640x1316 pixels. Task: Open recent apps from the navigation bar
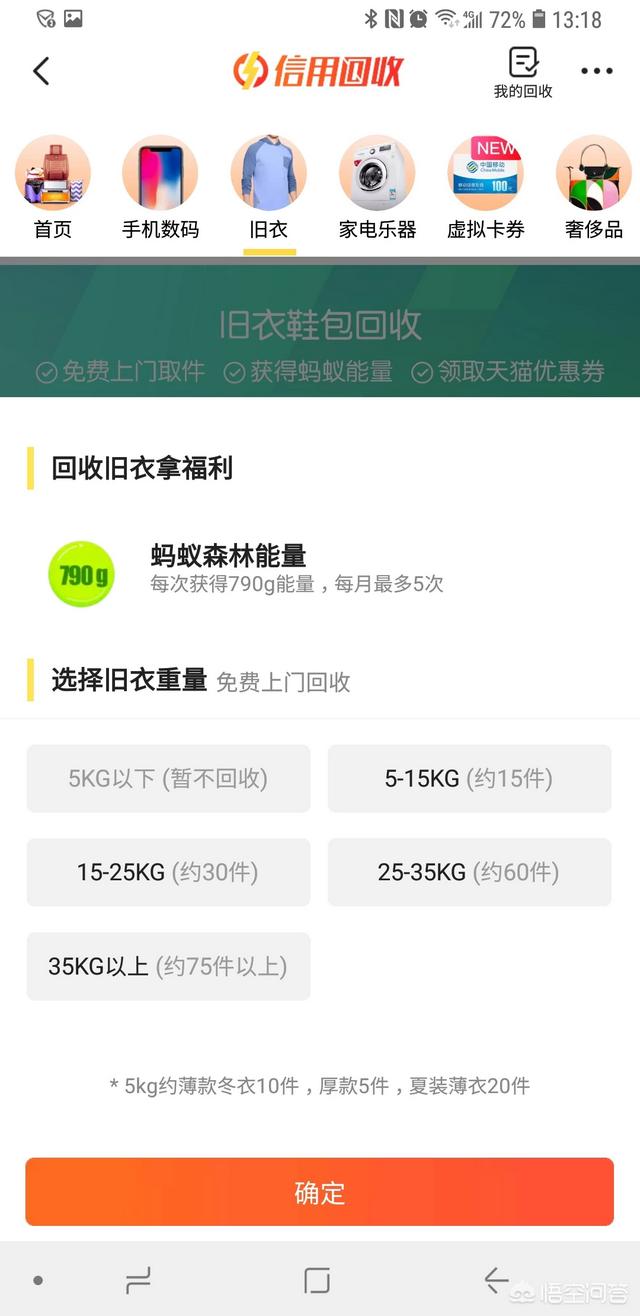coord(138,1280)
